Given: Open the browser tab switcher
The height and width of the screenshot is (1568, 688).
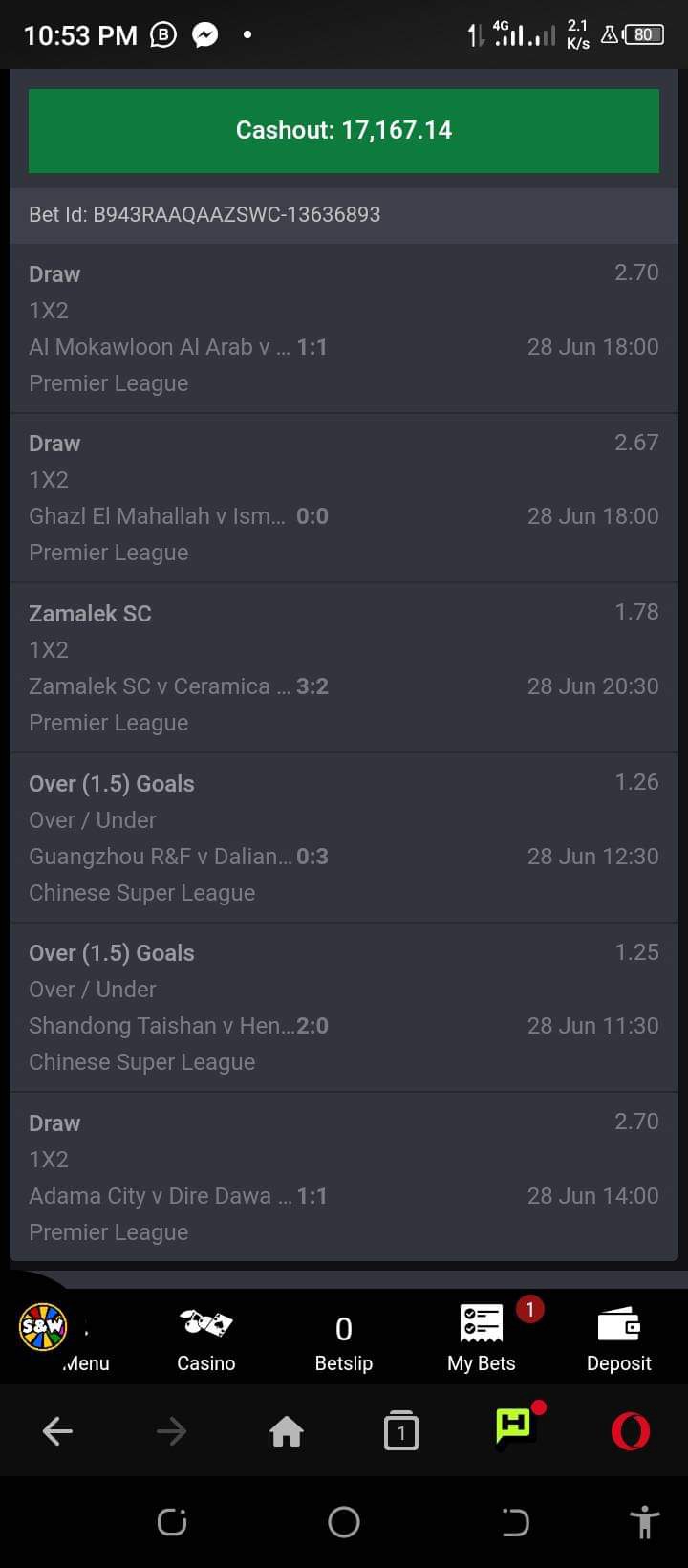Looking at the screenshot, I should [x=401, y=1431].
